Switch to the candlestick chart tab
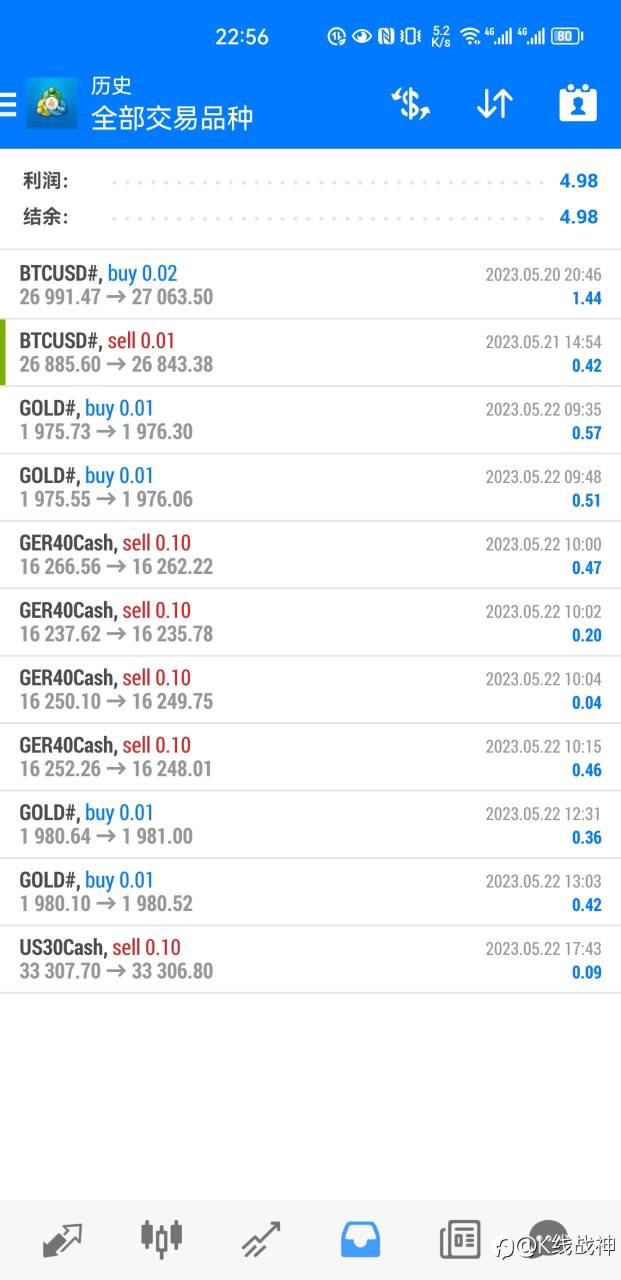The width and height of the screenshot is (621, 1280). point(161,1238)
